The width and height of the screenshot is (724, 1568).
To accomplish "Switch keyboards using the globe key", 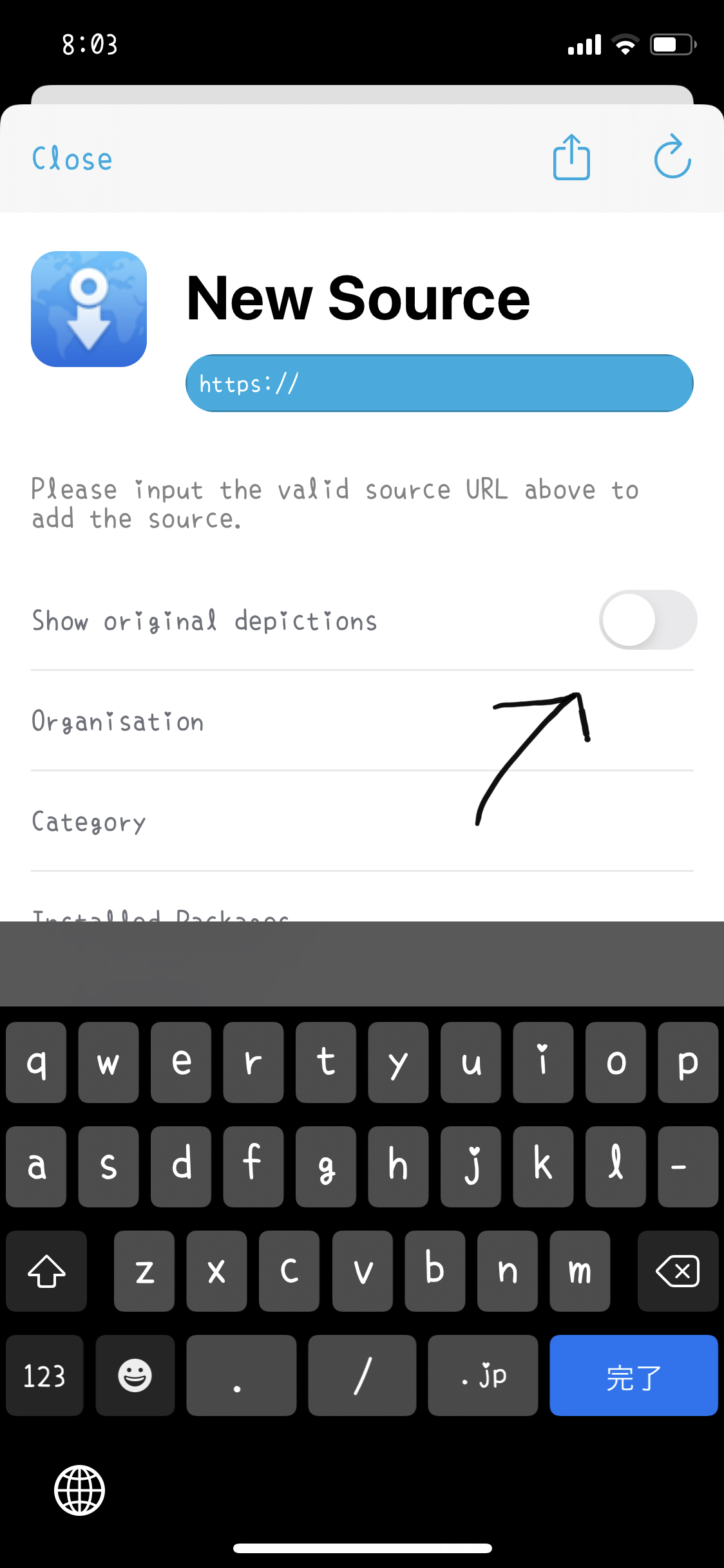I will (79, 1490).
